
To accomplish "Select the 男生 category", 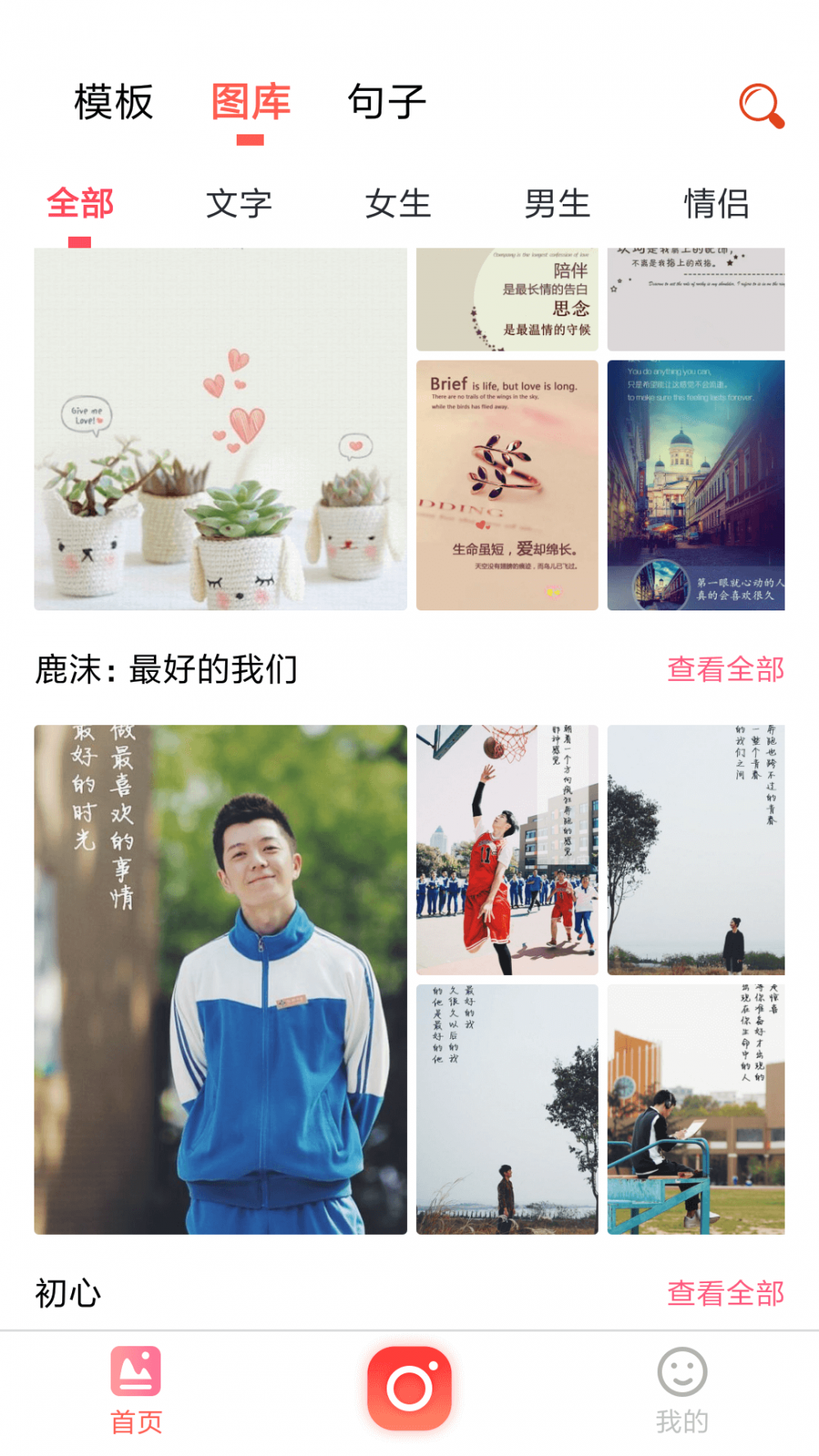I will click(558, 203).
